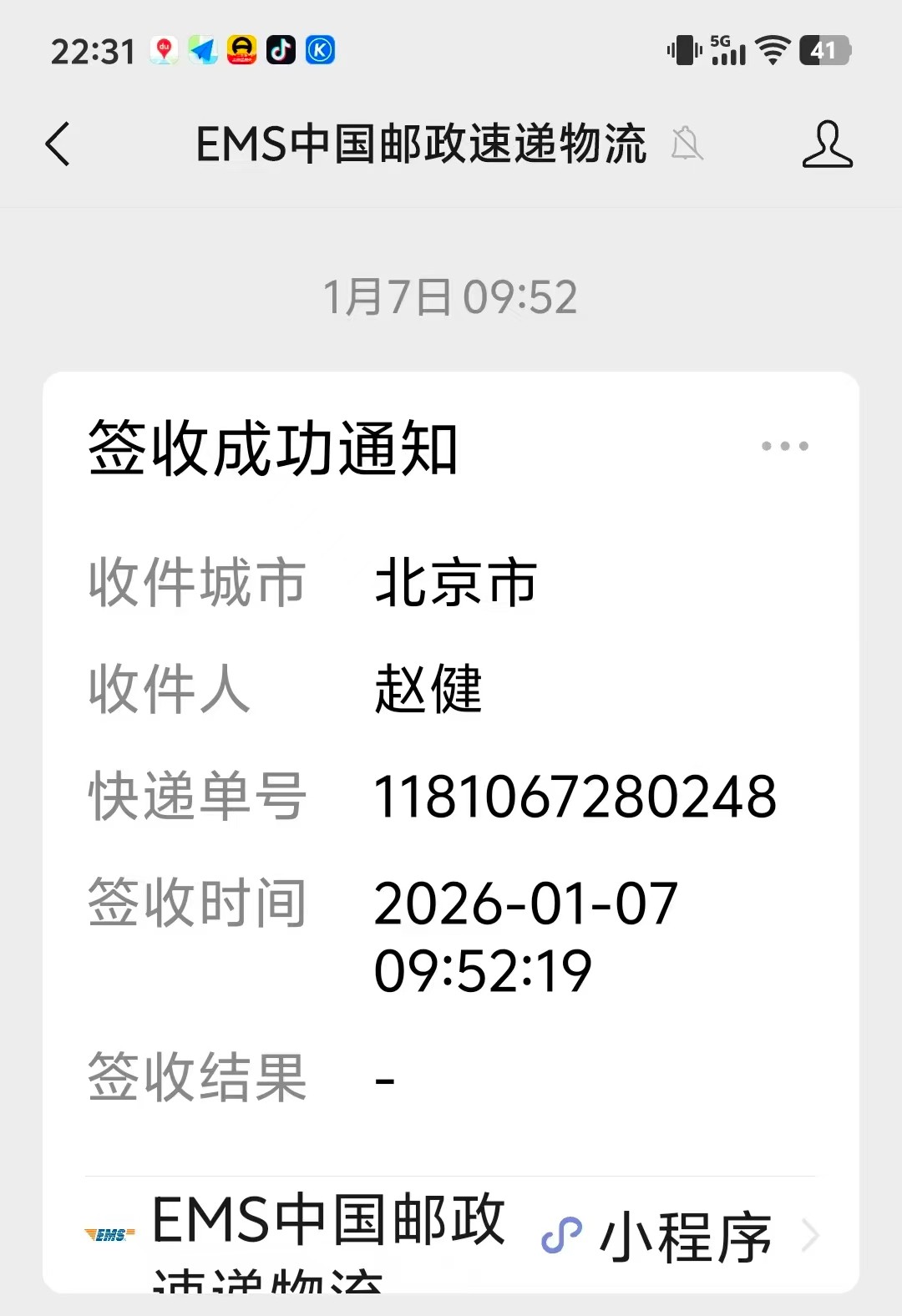Tap the Kuaishou icon in the status bar
The image size is (902, 1316).
click(x=318, y=51)
